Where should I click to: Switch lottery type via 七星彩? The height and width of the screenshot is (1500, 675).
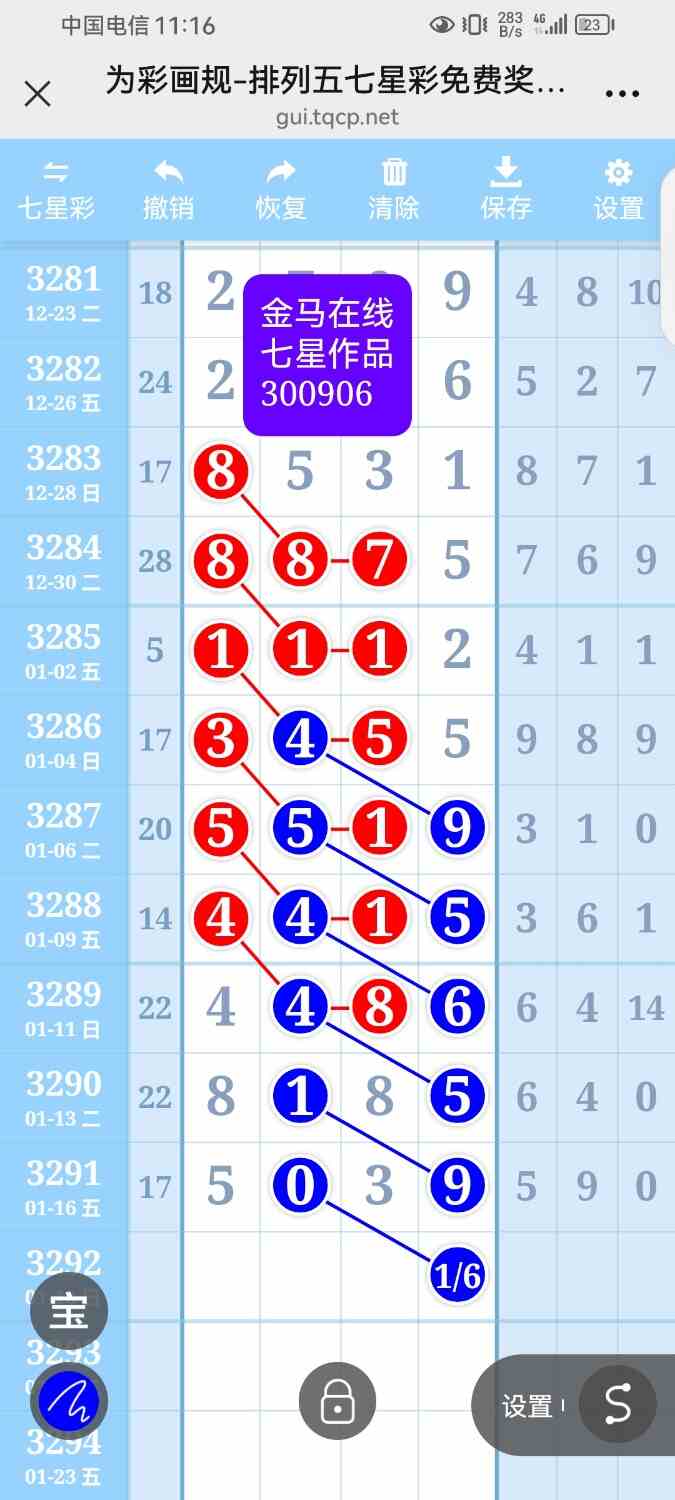[56, 190]
